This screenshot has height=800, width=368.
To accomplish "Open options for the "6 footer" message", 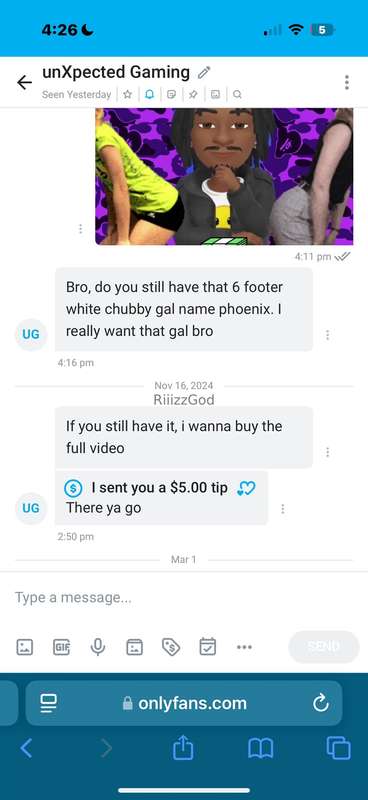I will coord(327,335).
